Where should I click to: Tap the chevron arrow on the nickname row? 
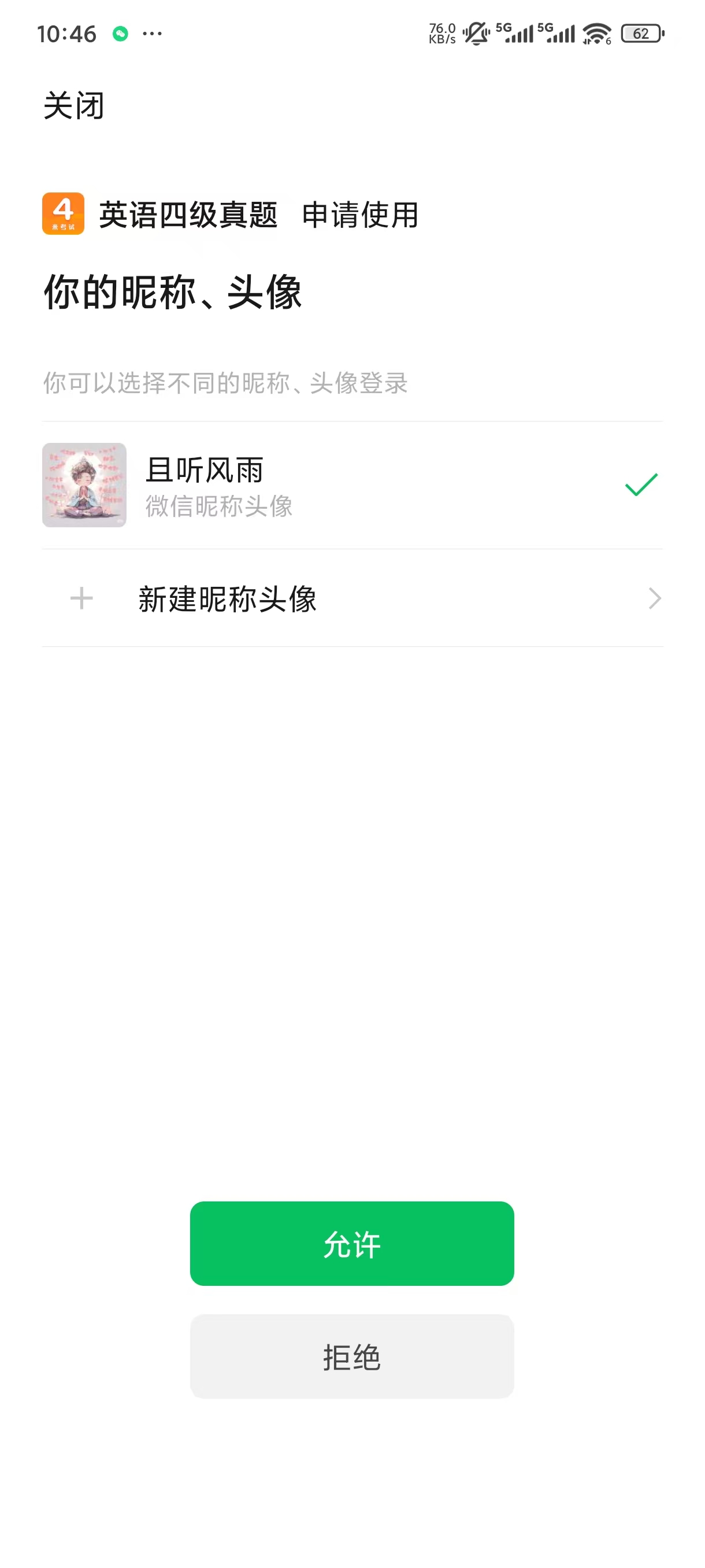[x=655, y=599]
